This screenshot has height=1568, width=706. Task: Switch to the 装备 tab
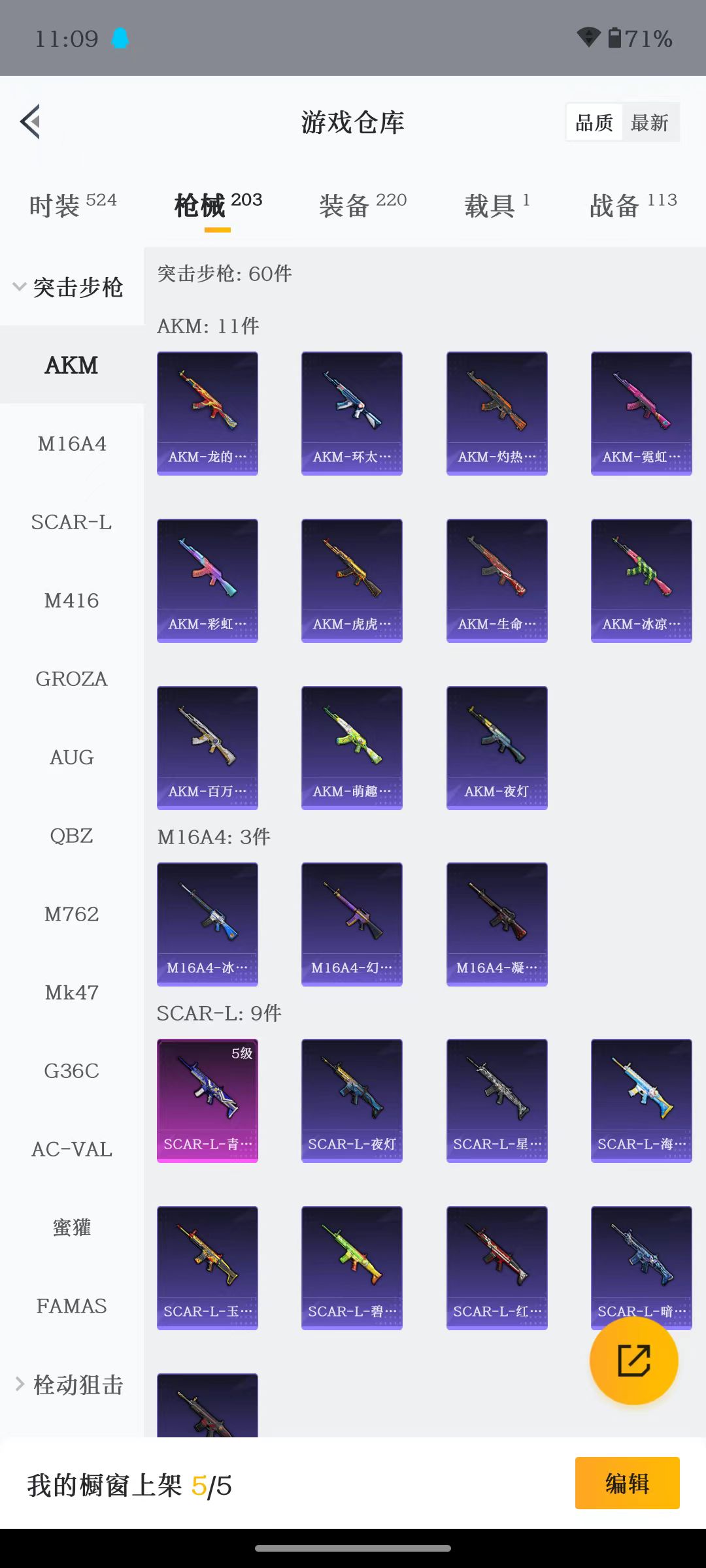pyautogui.click(x=363, y=205)
